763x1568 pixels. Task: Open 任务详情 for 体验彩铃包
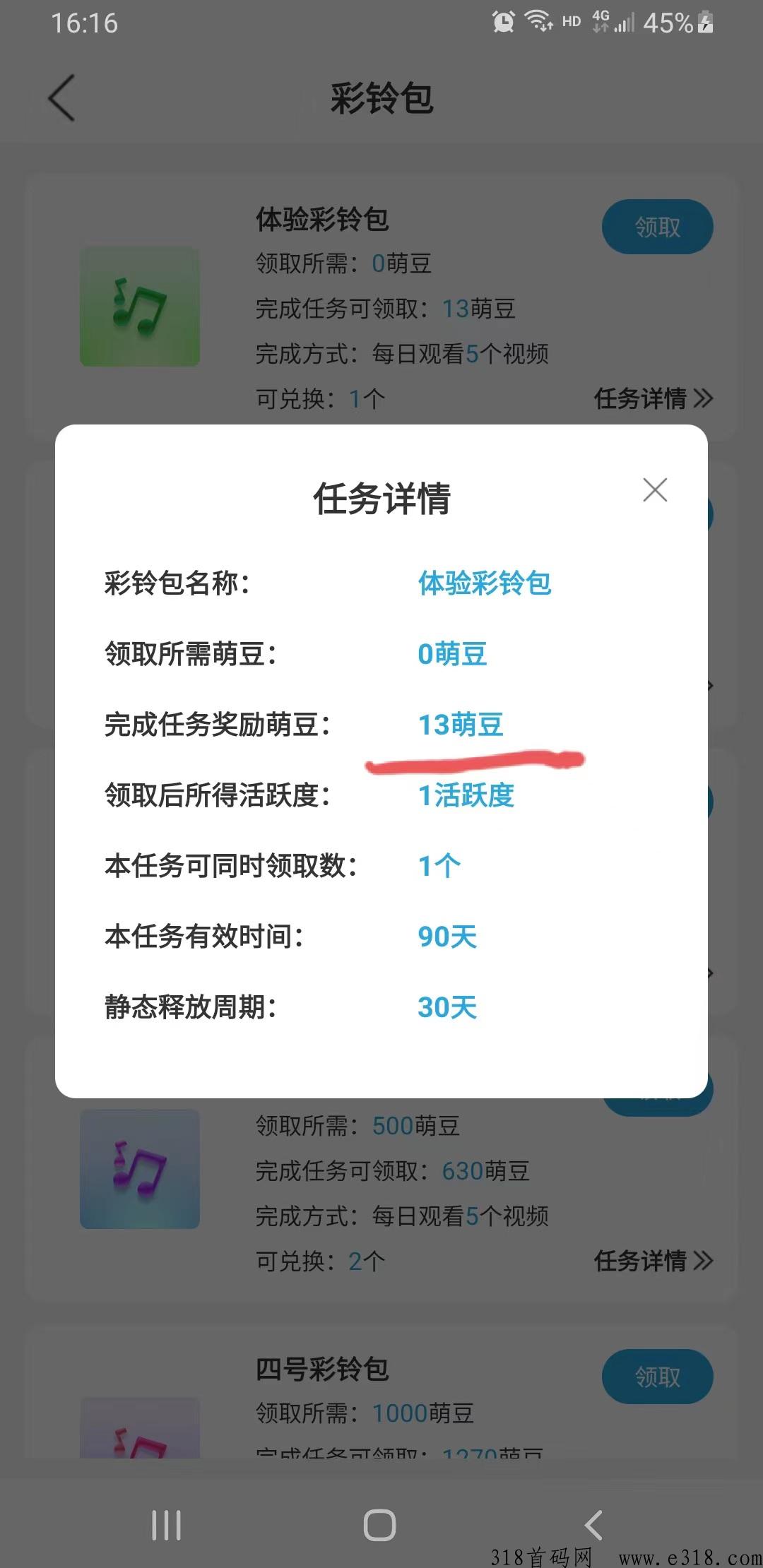pos(653,398)
